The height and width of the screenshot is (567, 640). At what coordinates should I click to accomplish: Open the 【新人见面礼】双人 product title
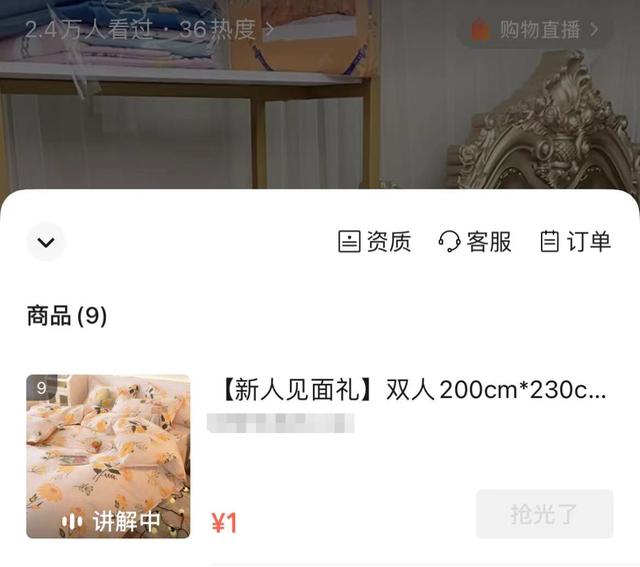click(412, 390)
